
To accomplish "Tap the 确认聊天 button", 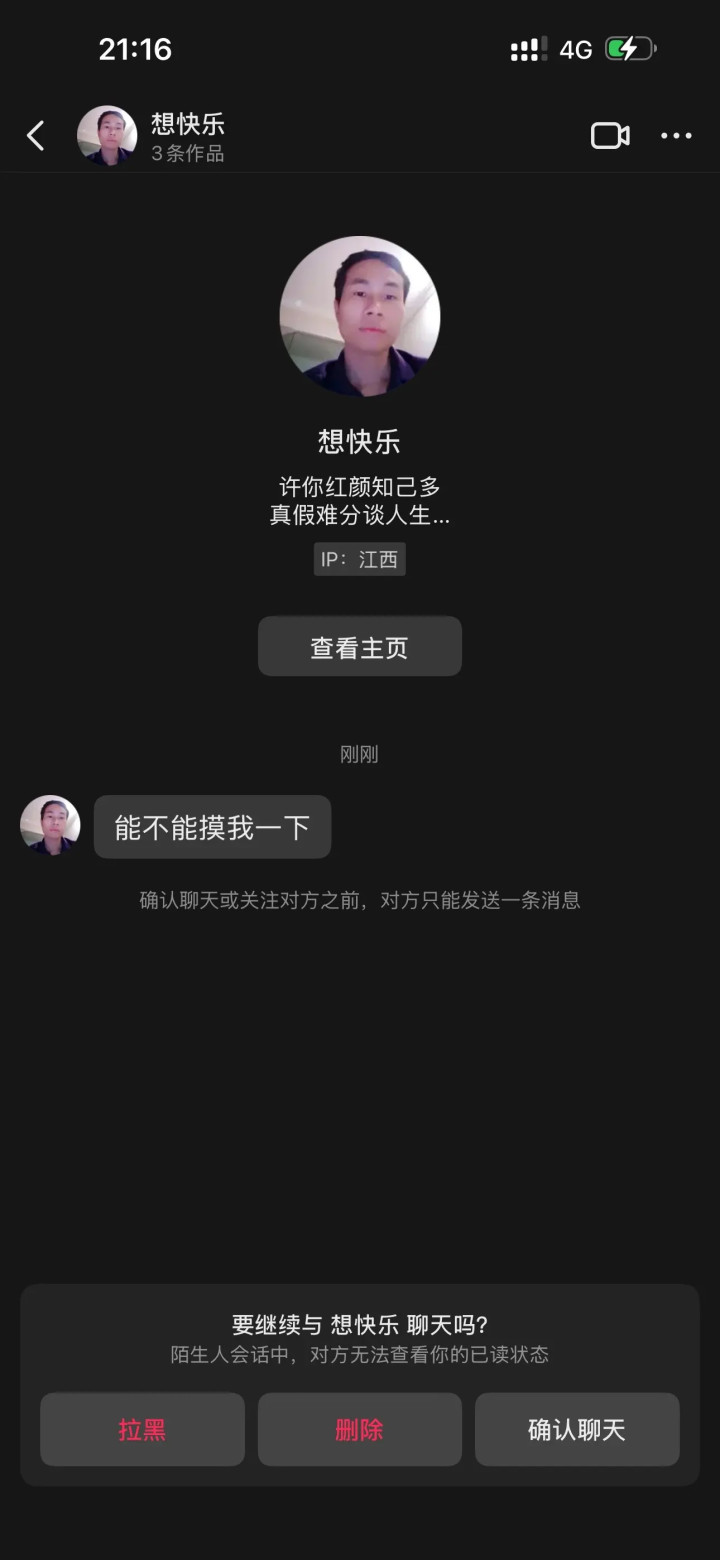I will click(x=577, y=1429).
